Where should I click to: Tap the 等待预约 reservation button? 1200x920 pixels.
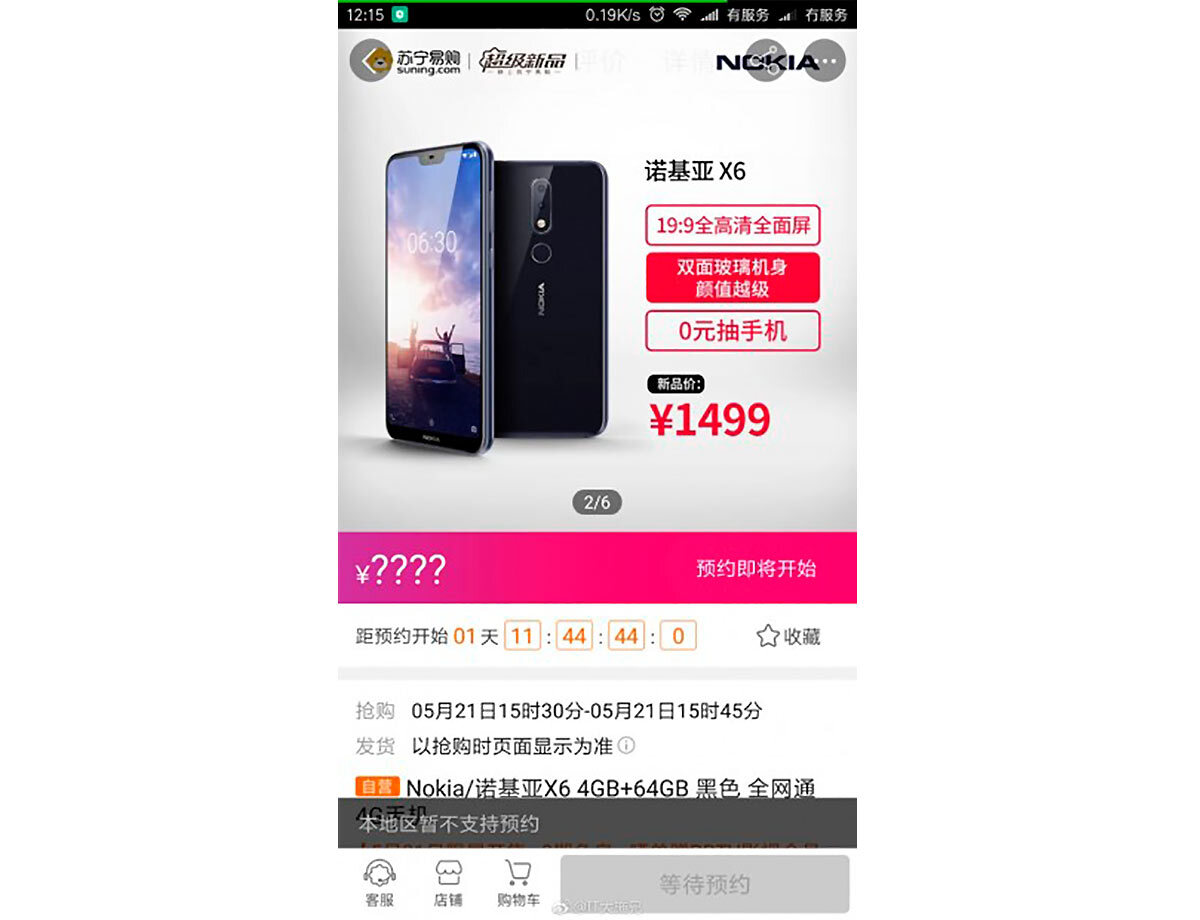tap(704, 883)
